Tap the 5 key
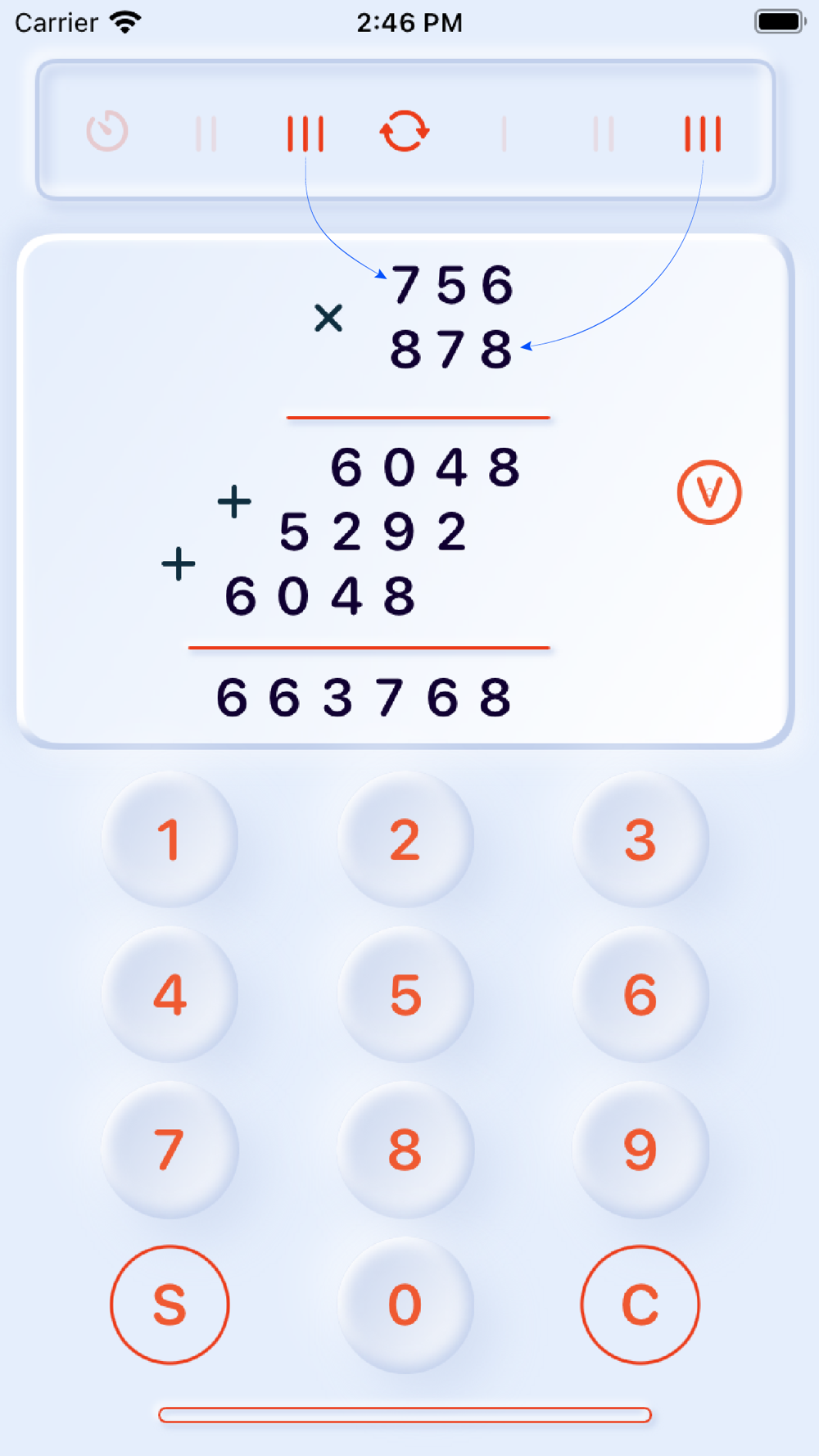This screenshot has width=819, height=1456. pos(405,995)
